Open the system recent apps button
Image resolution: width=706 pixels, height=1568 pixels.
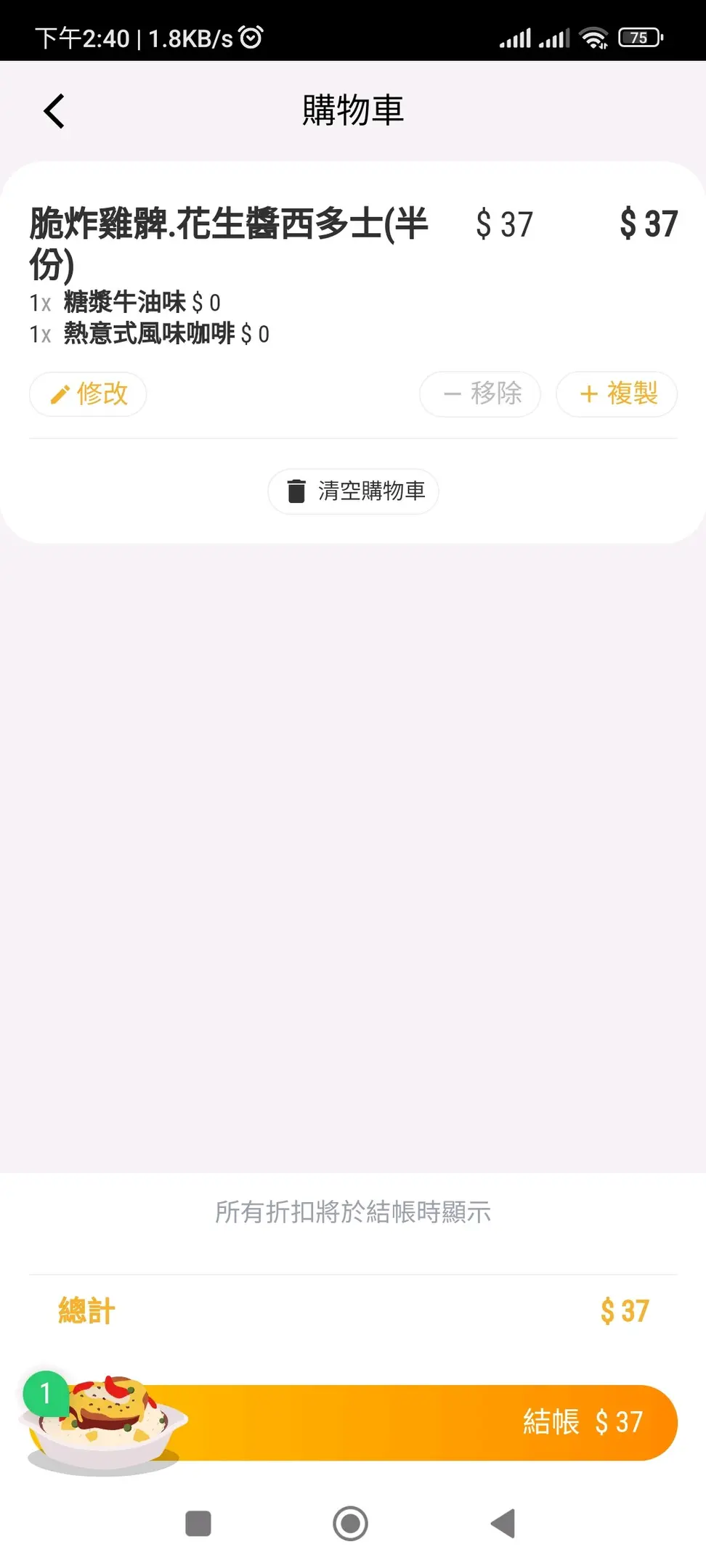pos(198,1523)
